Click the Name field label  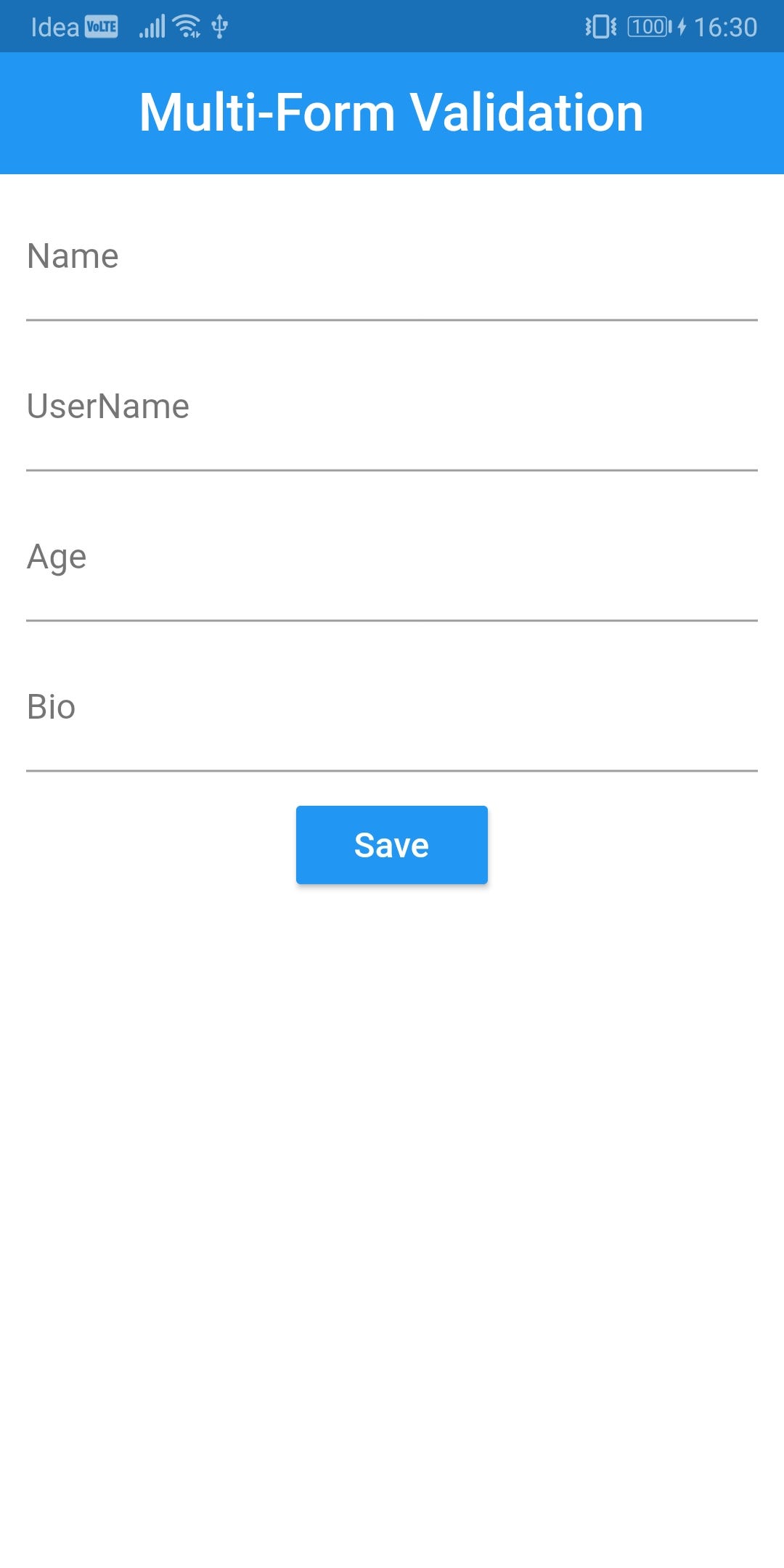point(73,256)
